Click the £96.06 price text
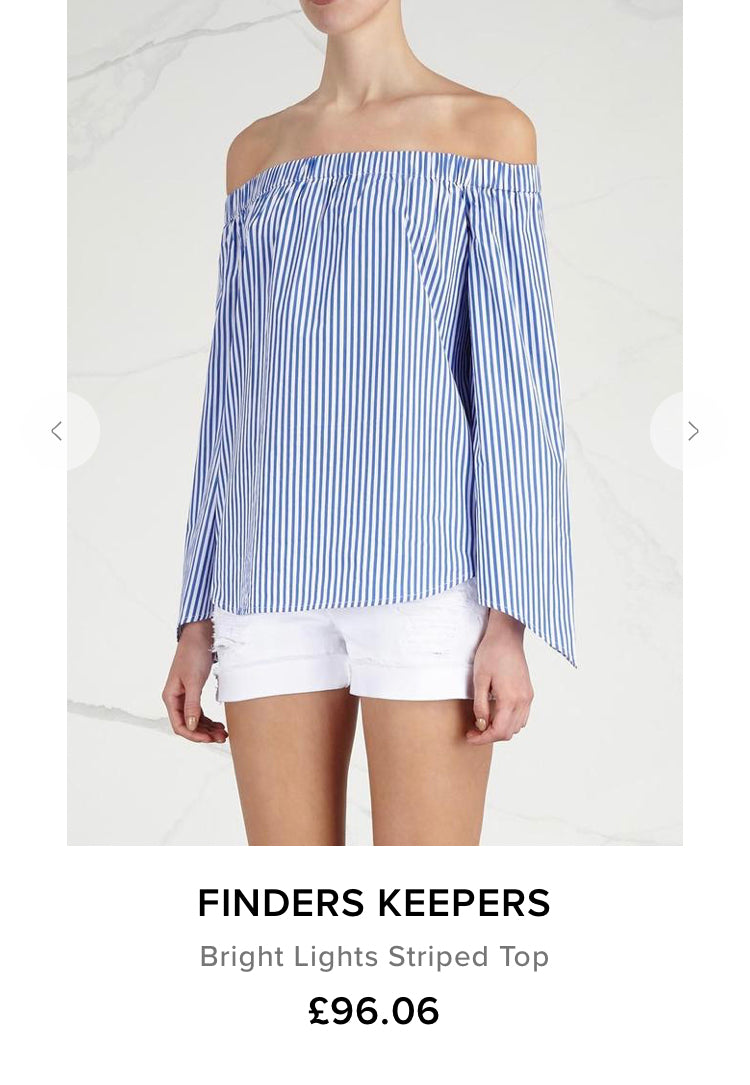Screen dimensions: 750x1085 tap(375, 1010)
